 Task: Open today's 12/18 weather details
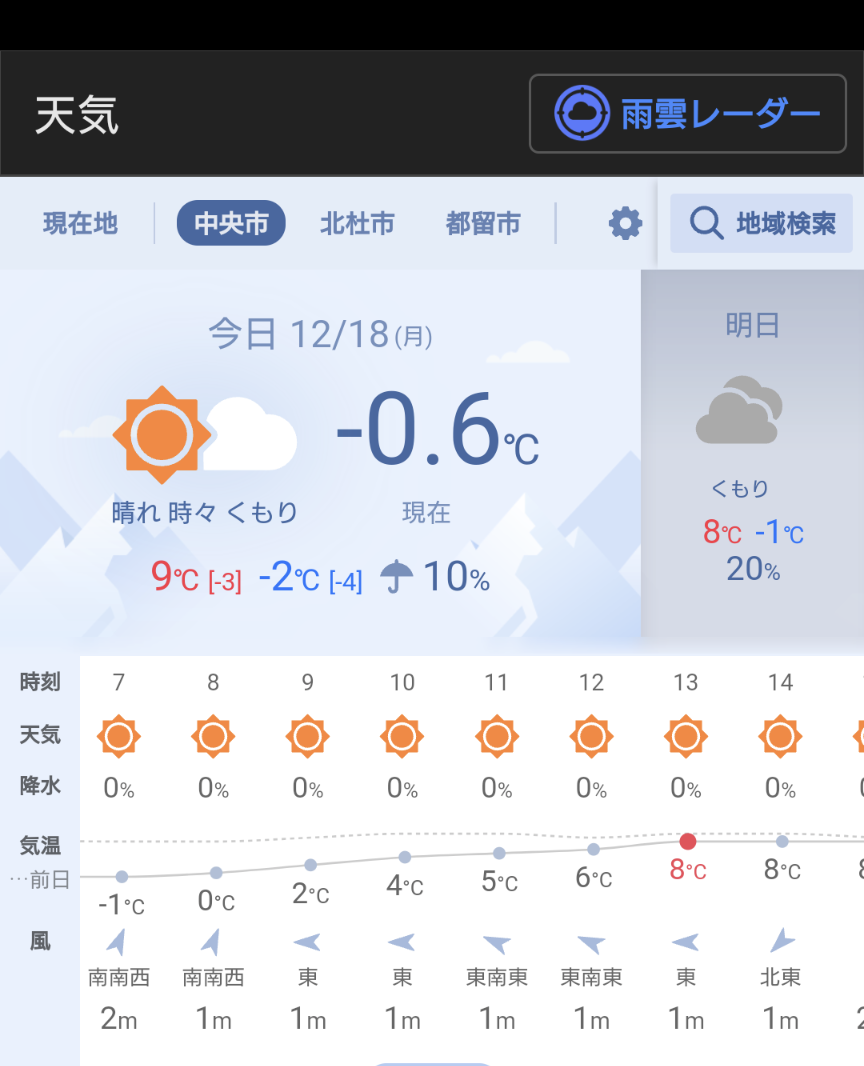point(320,450)
